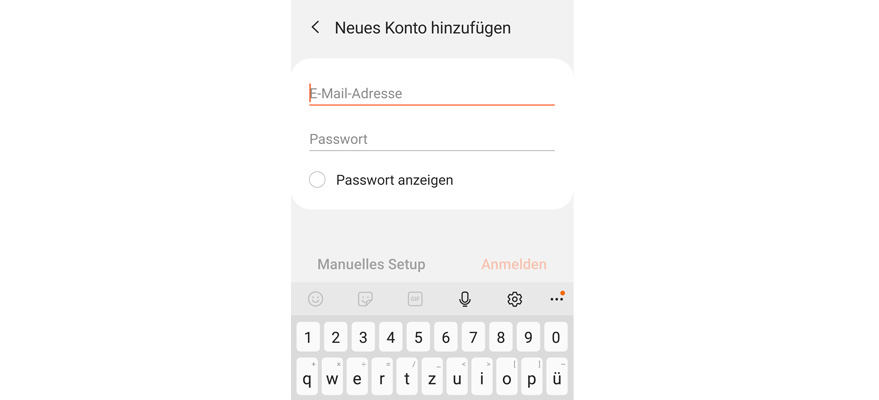Go back from Neues Konto hinzufügen
This screenshot has height=400, width=879.
(315, 28)
